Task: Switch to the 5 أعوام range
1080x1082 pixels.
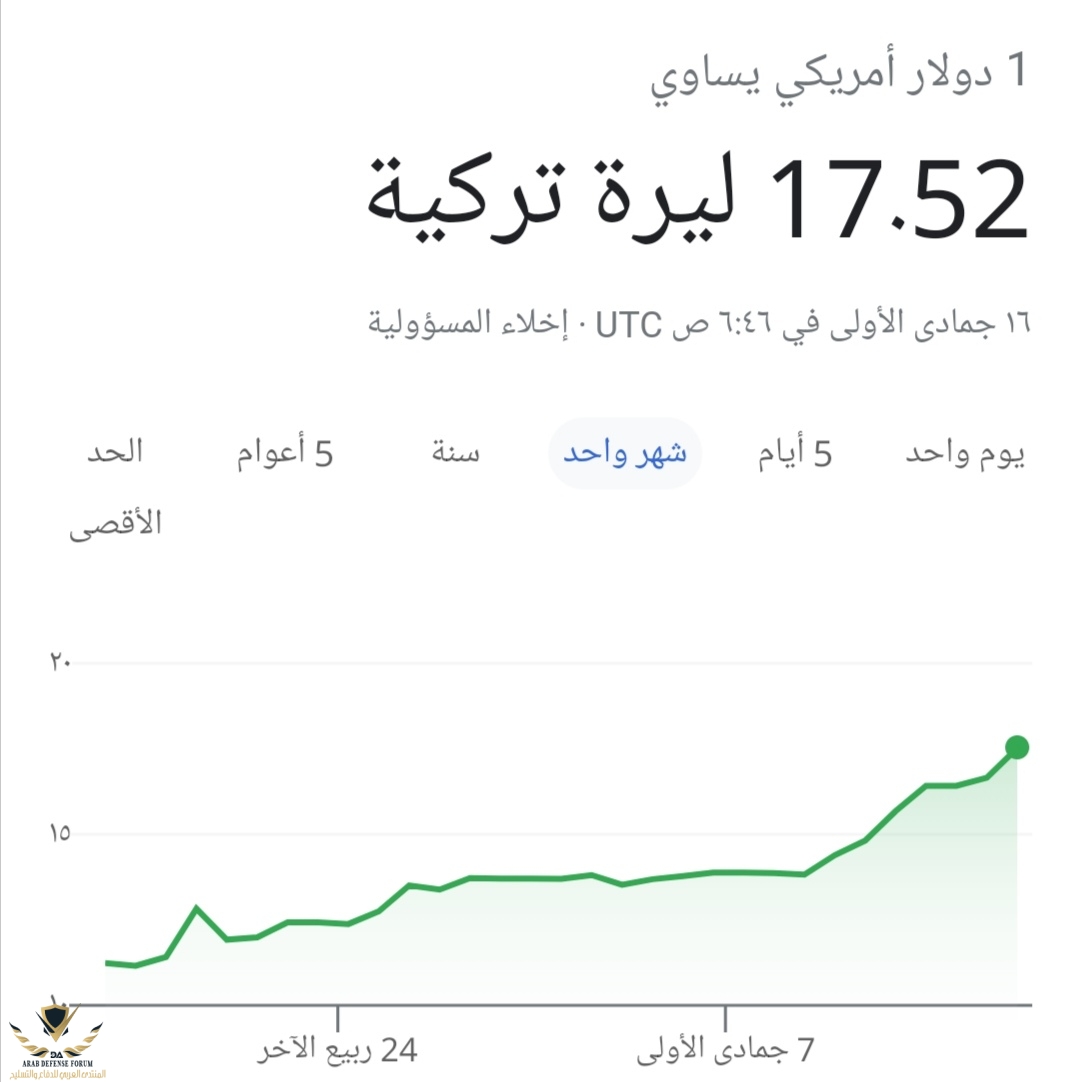Action: coord(285,454)
